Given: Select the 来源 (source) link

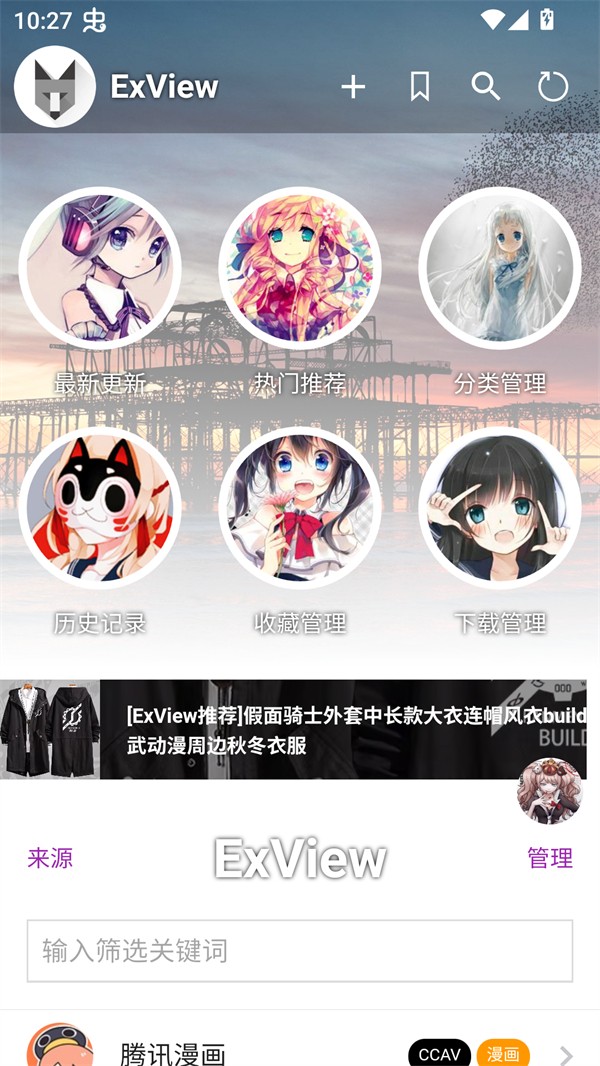Looking at the screenshot, I should (50, 858).
